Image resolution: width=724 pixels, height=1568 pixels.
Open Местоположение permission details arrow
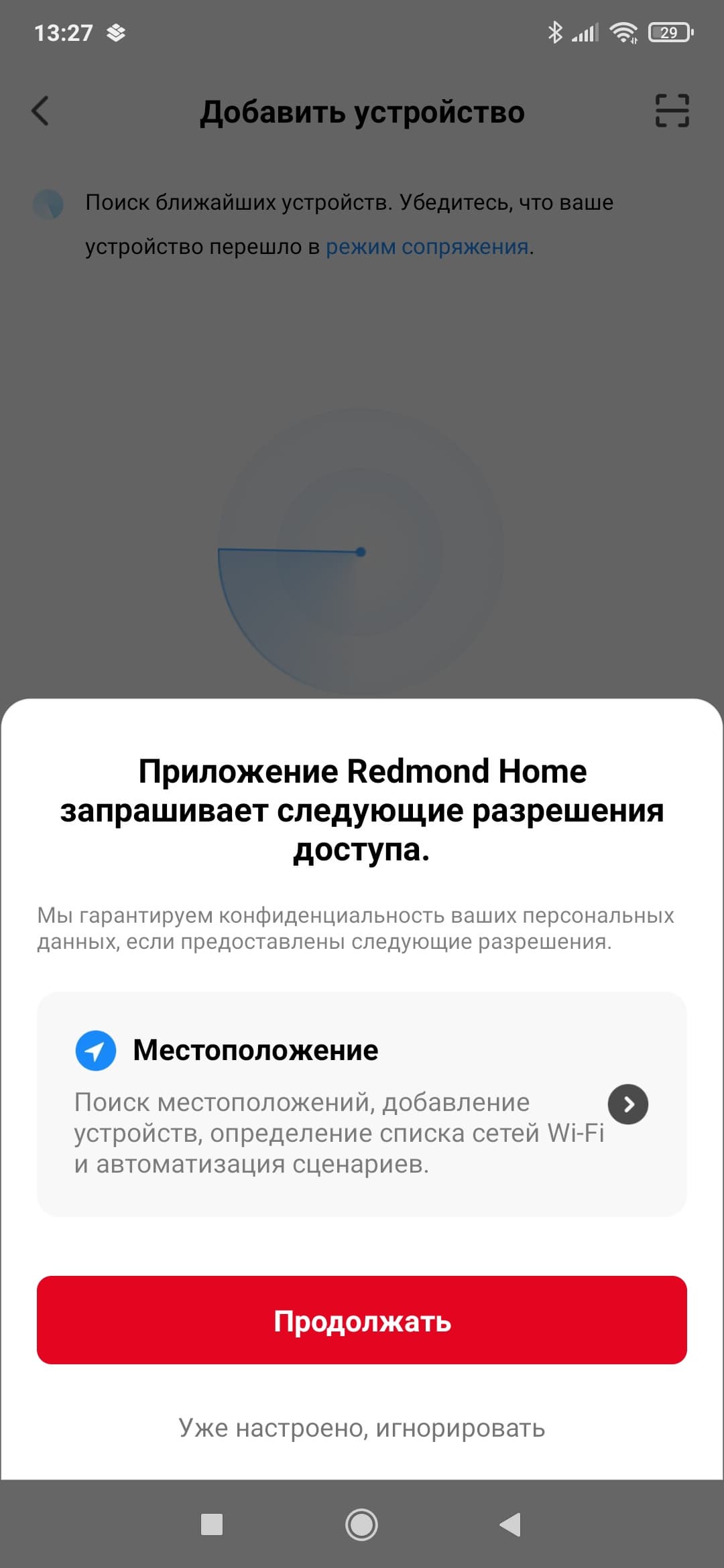(627, 1104)
